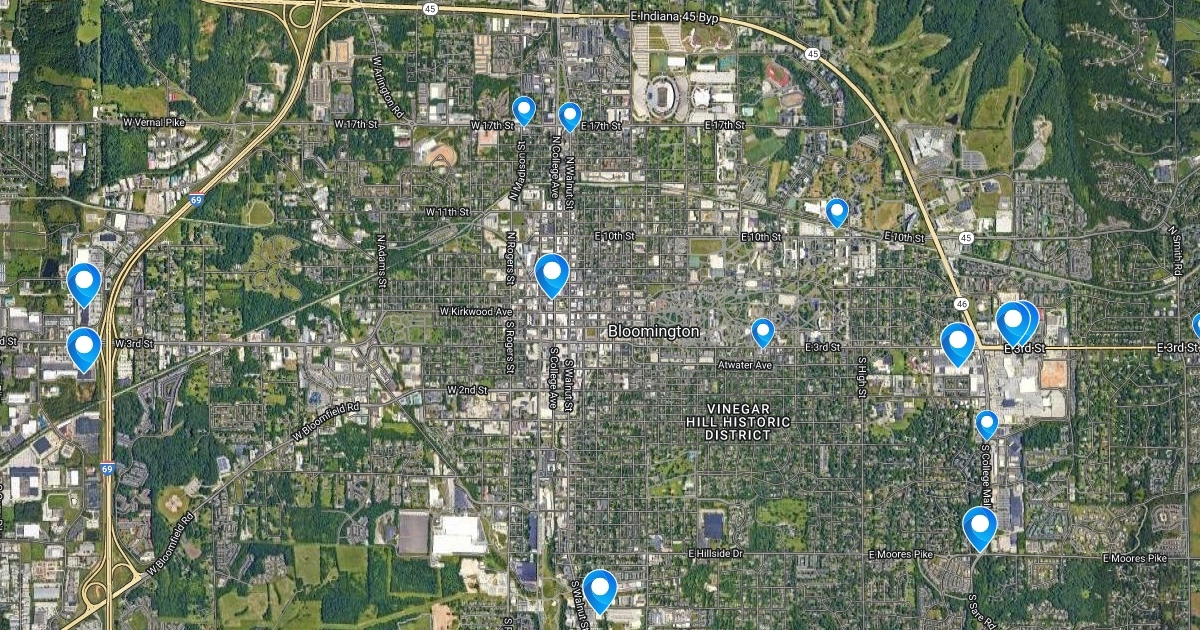Open the marker on E 10th St
The width and height of the screenshot is (1200, 630).
click(837, 211)
